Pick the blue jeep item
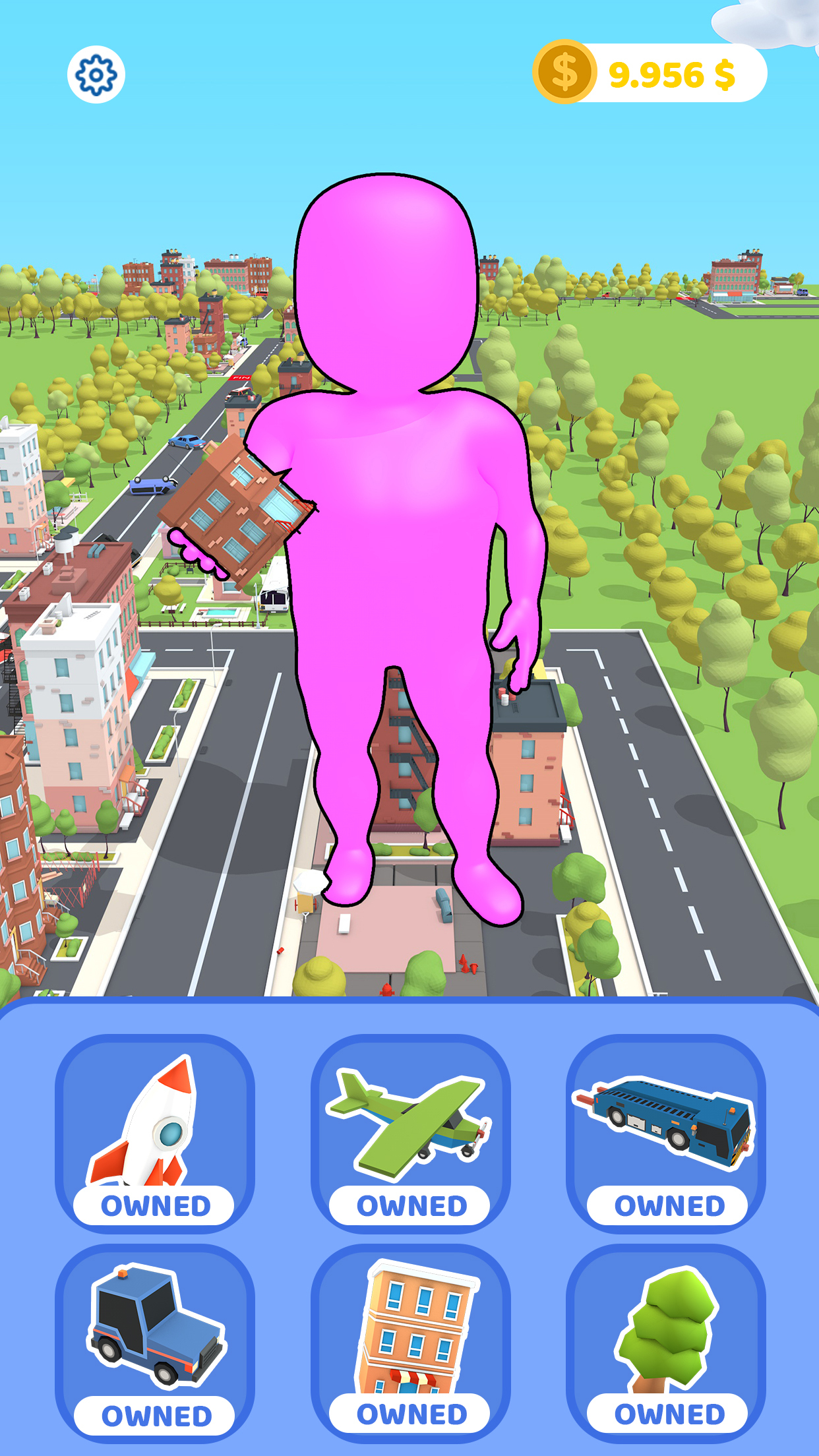819x1456 pixels. (x=154, y=1343)
